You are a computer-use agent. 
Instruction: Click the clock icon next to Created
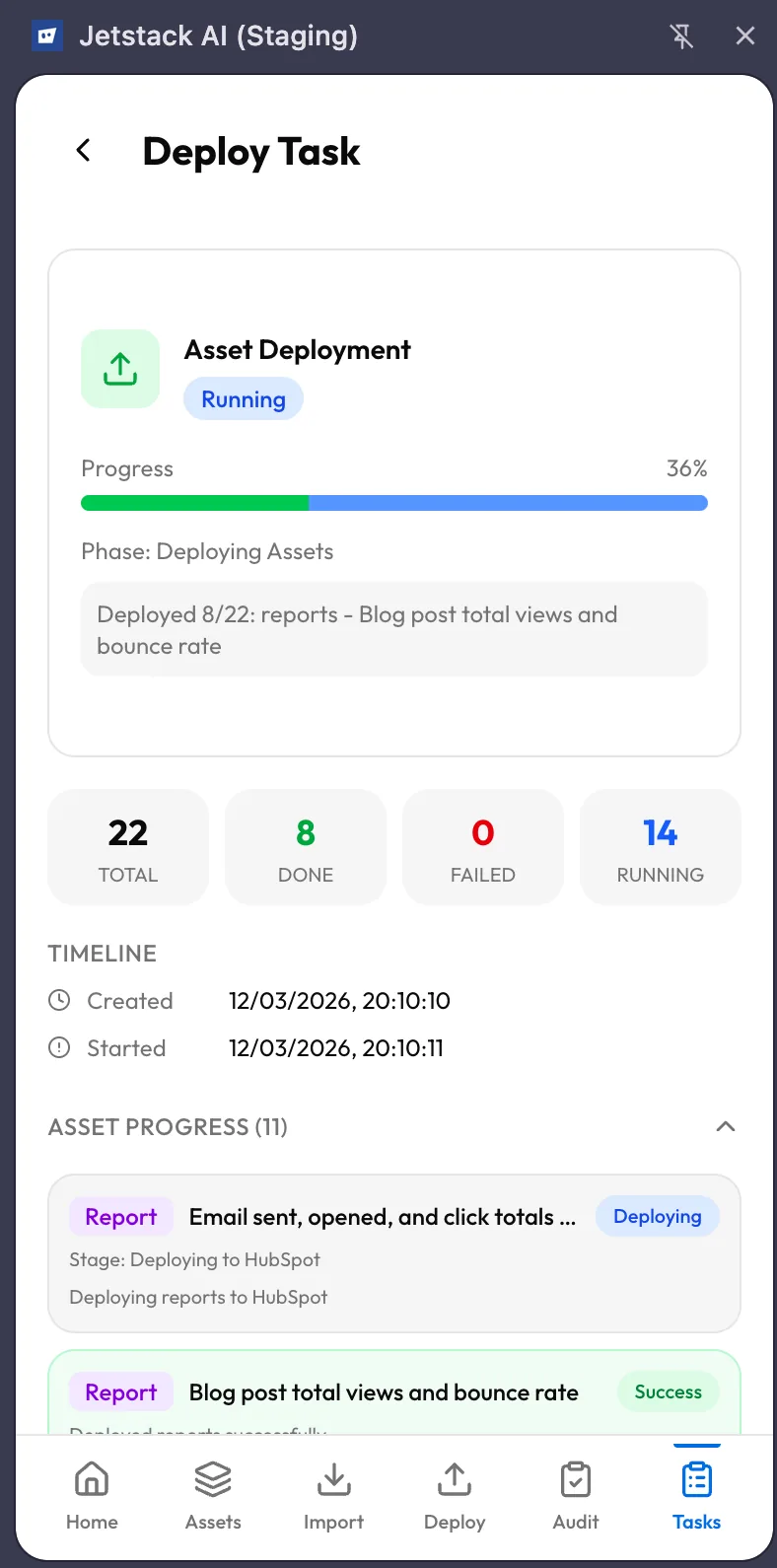59,1000
